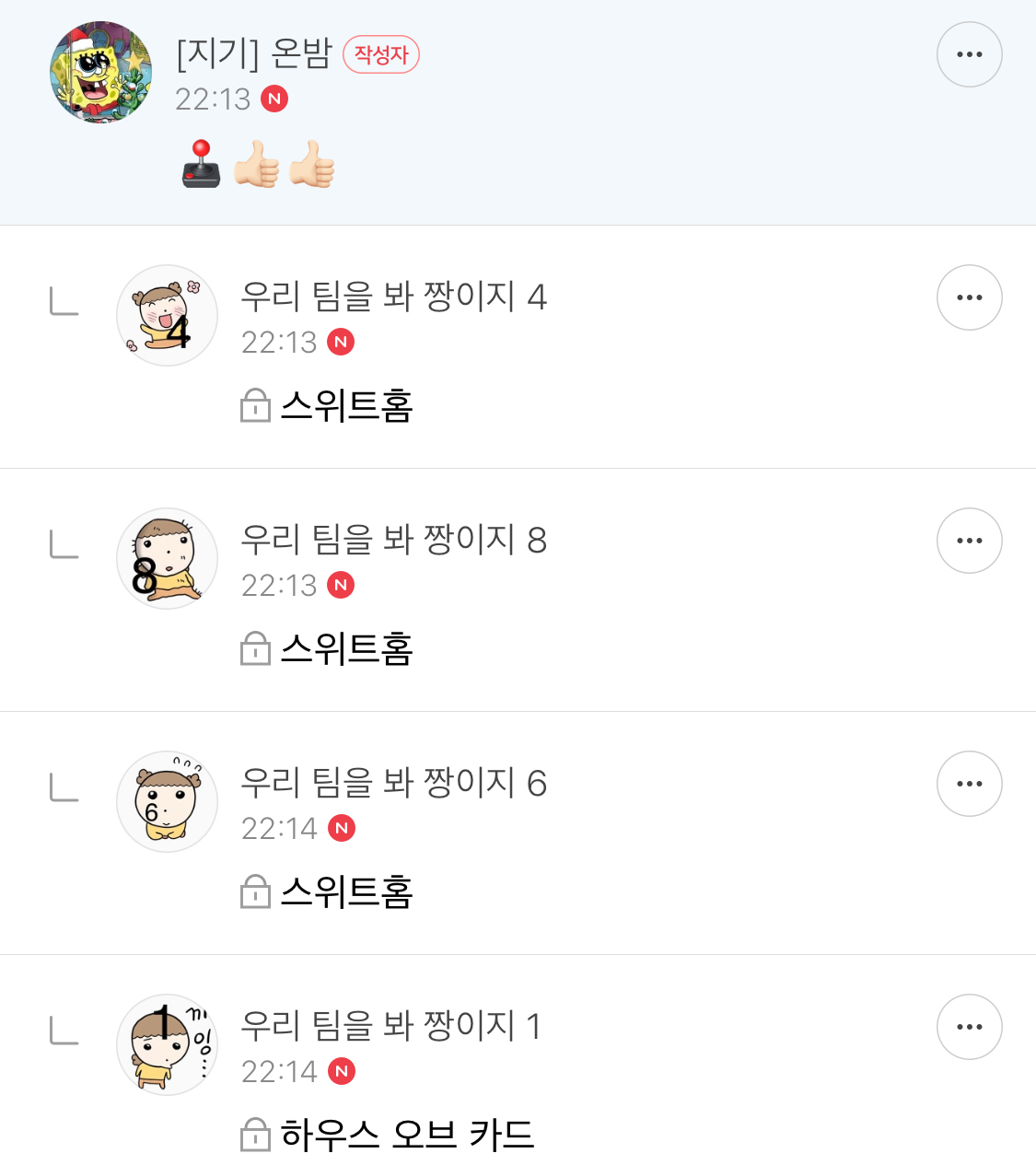Image resolution: width=1036 pixels, height=1165 pixels.
Task: Click the lock icon next to 스위트홈
Action: pos(257,405)
